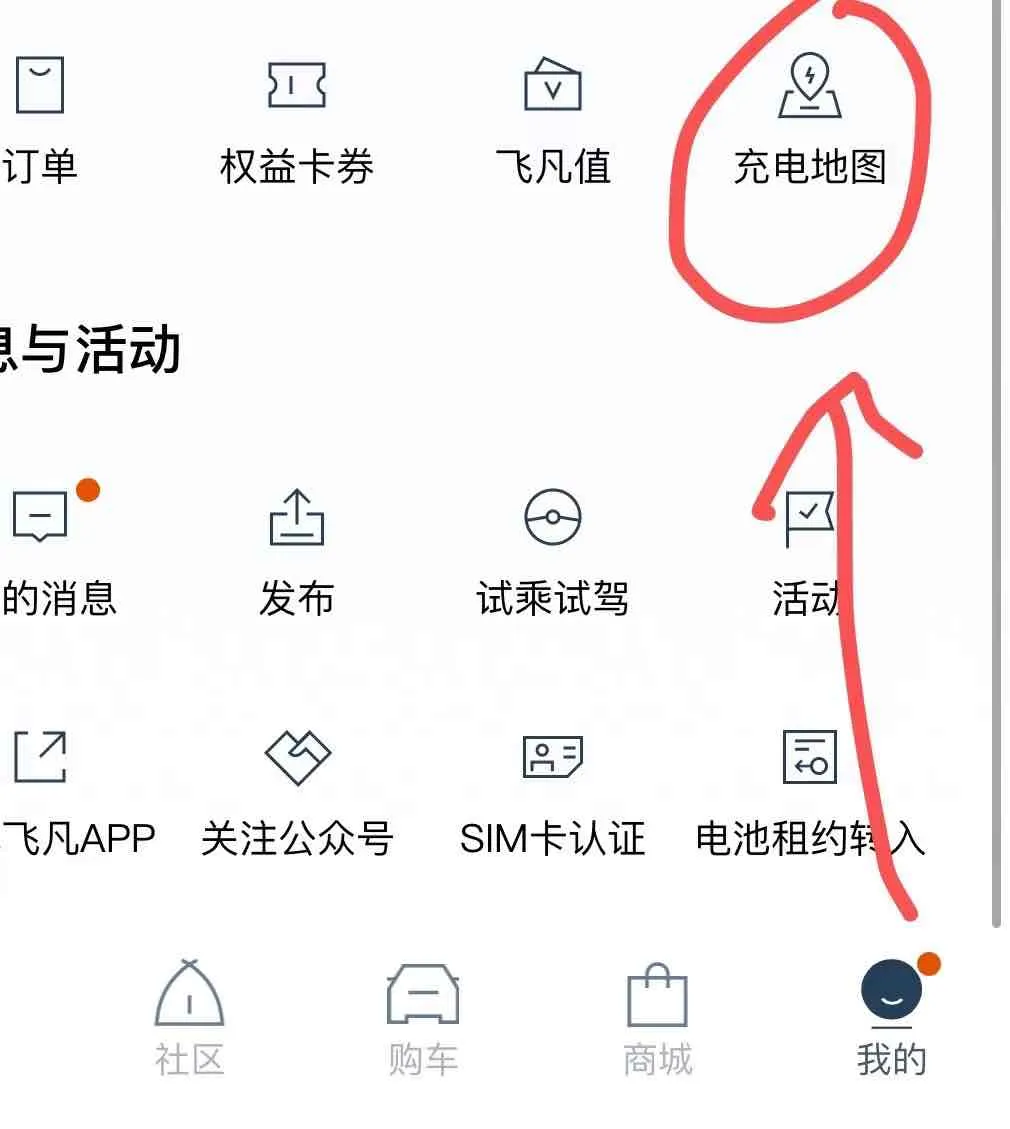1010x1129 pixels.
Task: Open 充电地图 charging map
Action: click(809, 120)
